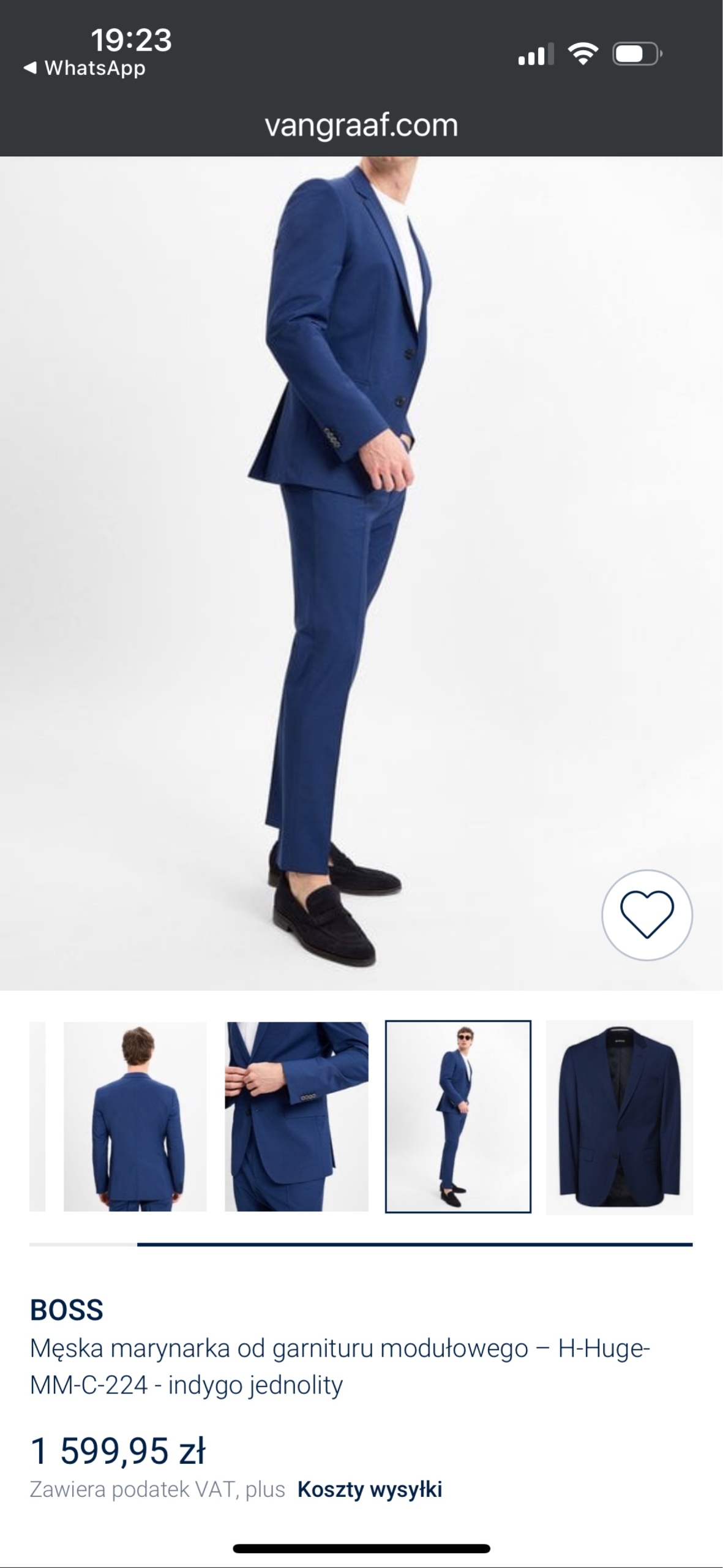Select the full-length side view thumbnail

[458, 1116]
